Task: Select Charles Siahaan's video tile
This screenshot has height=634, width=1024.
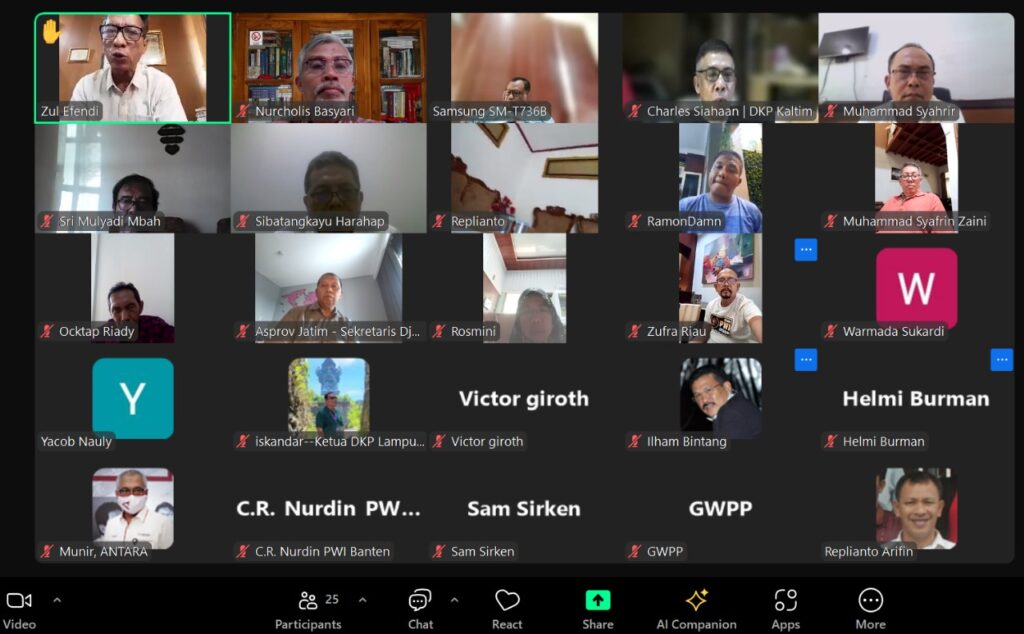Action: 720,68
